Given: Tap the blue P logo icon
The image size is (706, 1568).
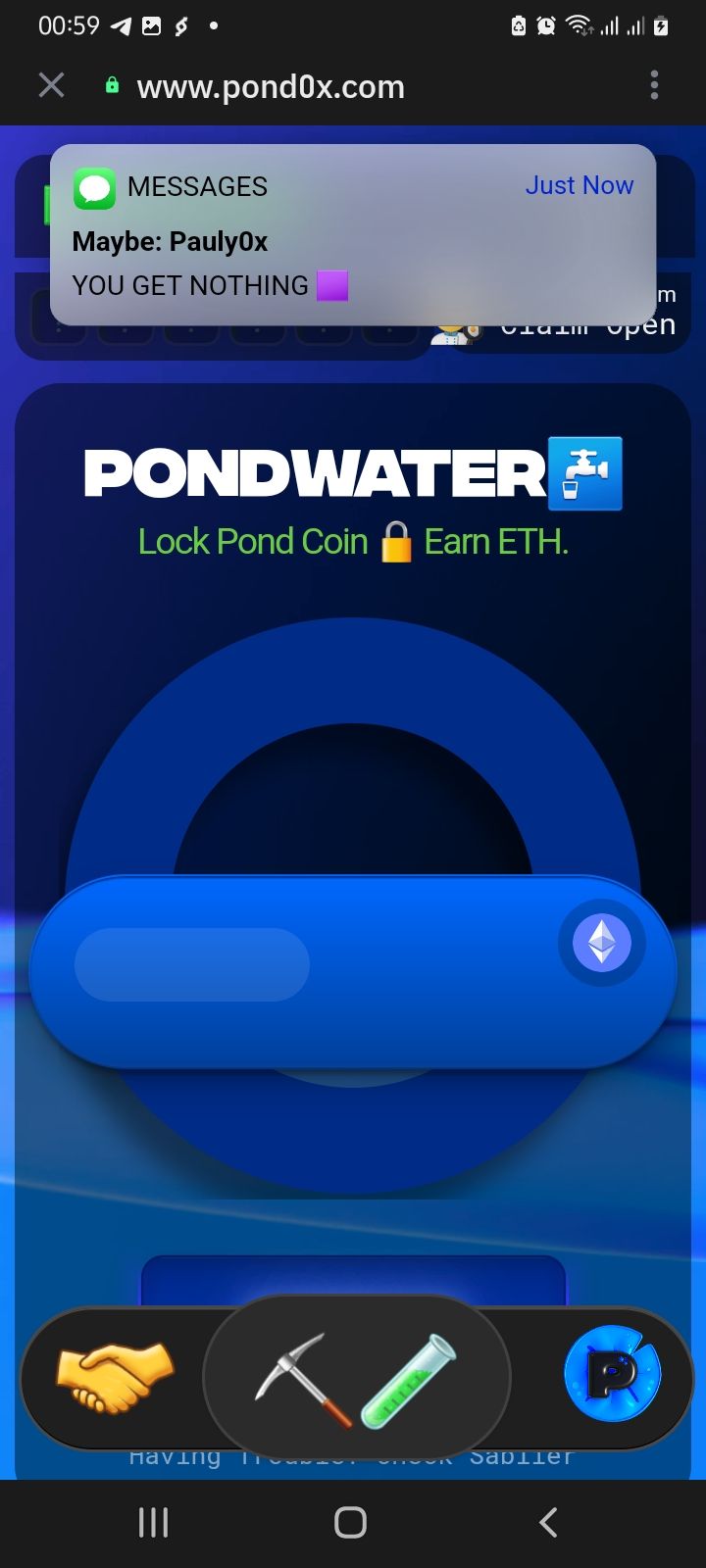Looking at the screenshot, I should click(612, 1374).
